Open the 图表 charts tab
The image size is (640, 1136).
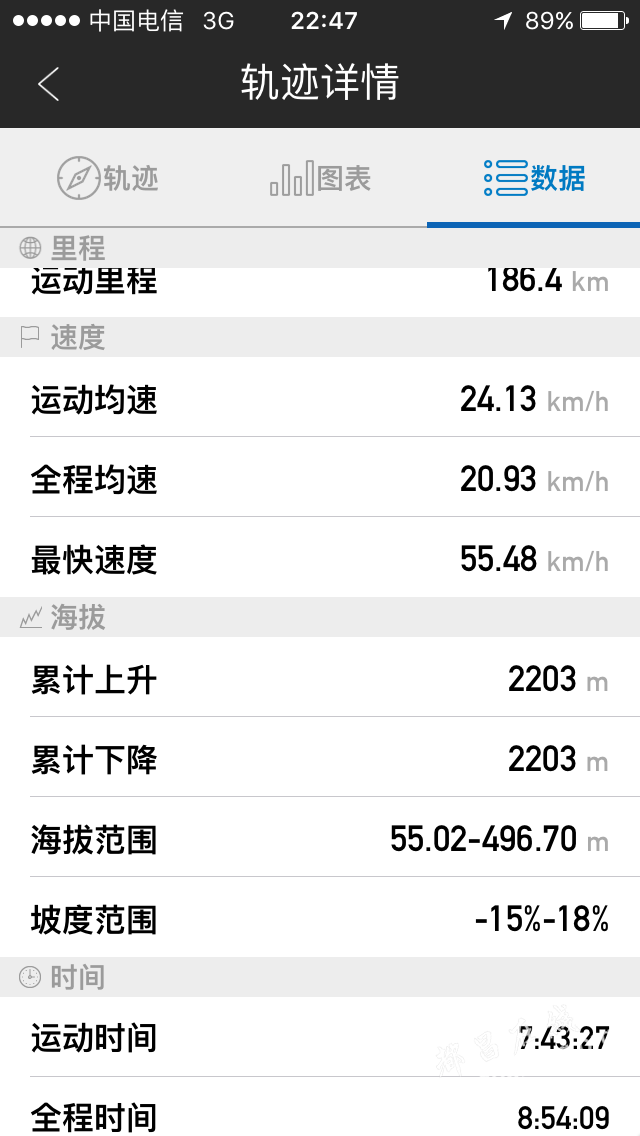[320, 178]
